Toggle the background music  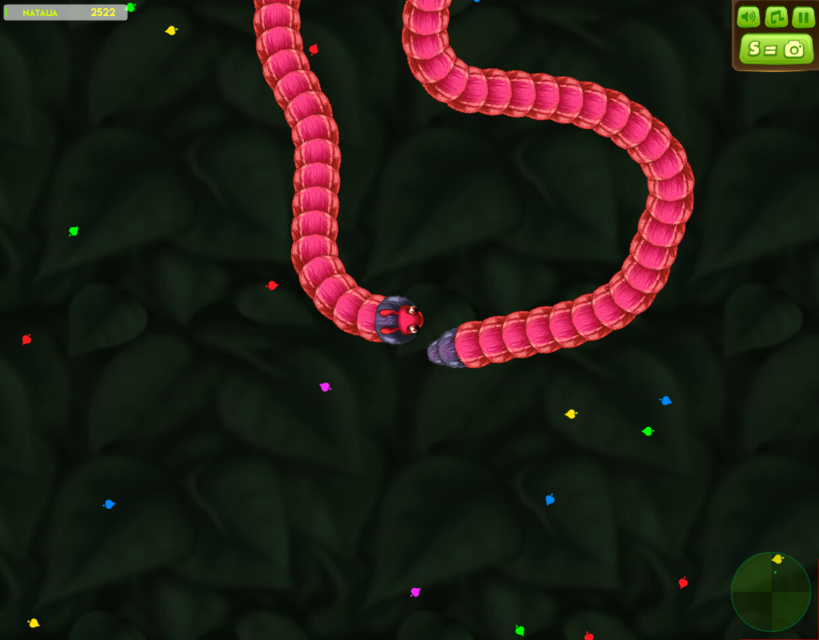(776, 17)
